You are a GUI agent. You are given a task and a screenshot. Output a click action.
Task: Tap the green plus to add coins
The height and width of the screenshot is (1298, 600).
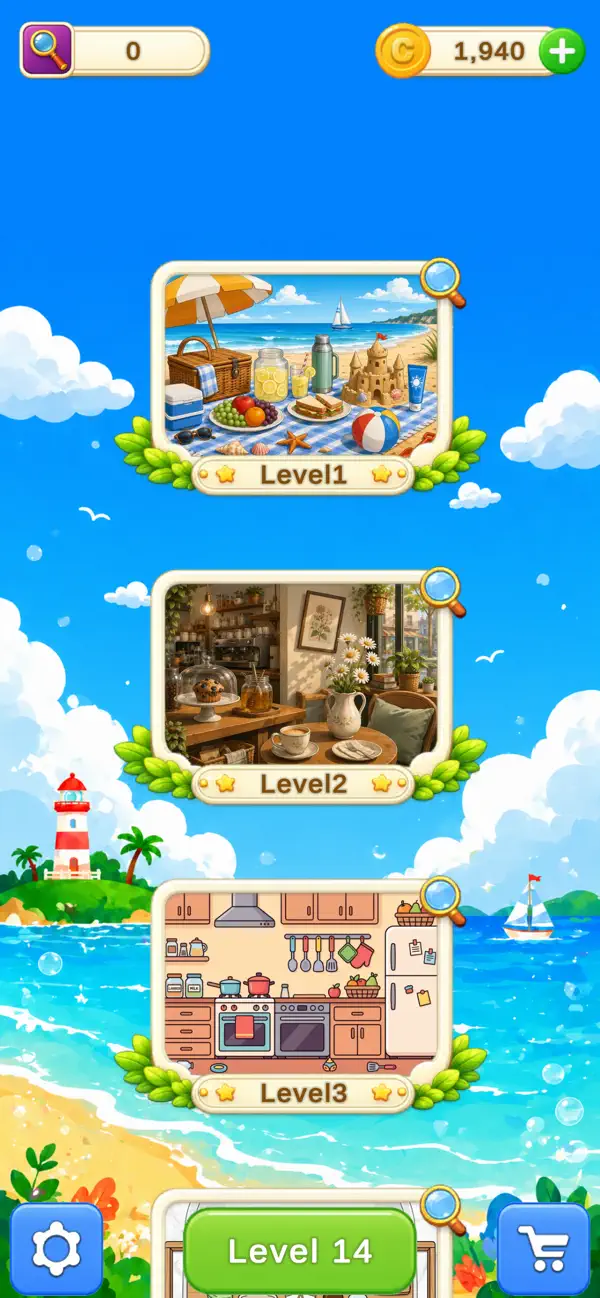tap(562, 51)
